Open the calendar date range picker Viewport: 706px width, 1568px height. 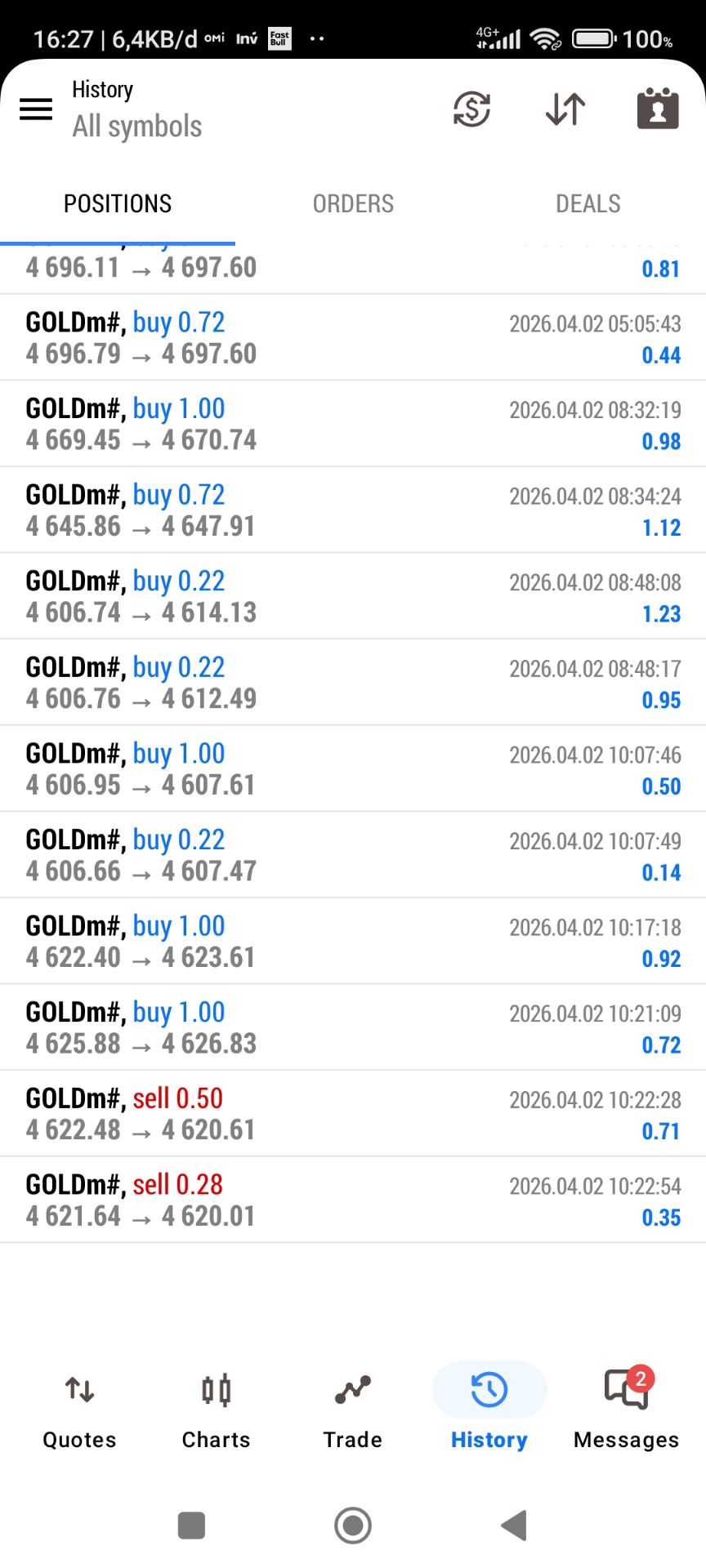click(658, 109)
